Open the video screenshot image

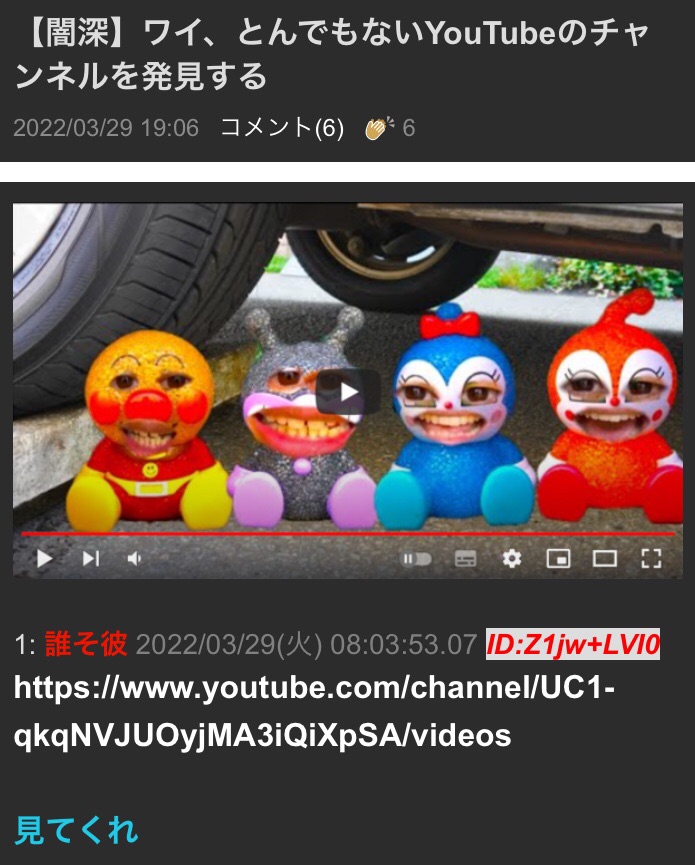(x=347, y=390)
